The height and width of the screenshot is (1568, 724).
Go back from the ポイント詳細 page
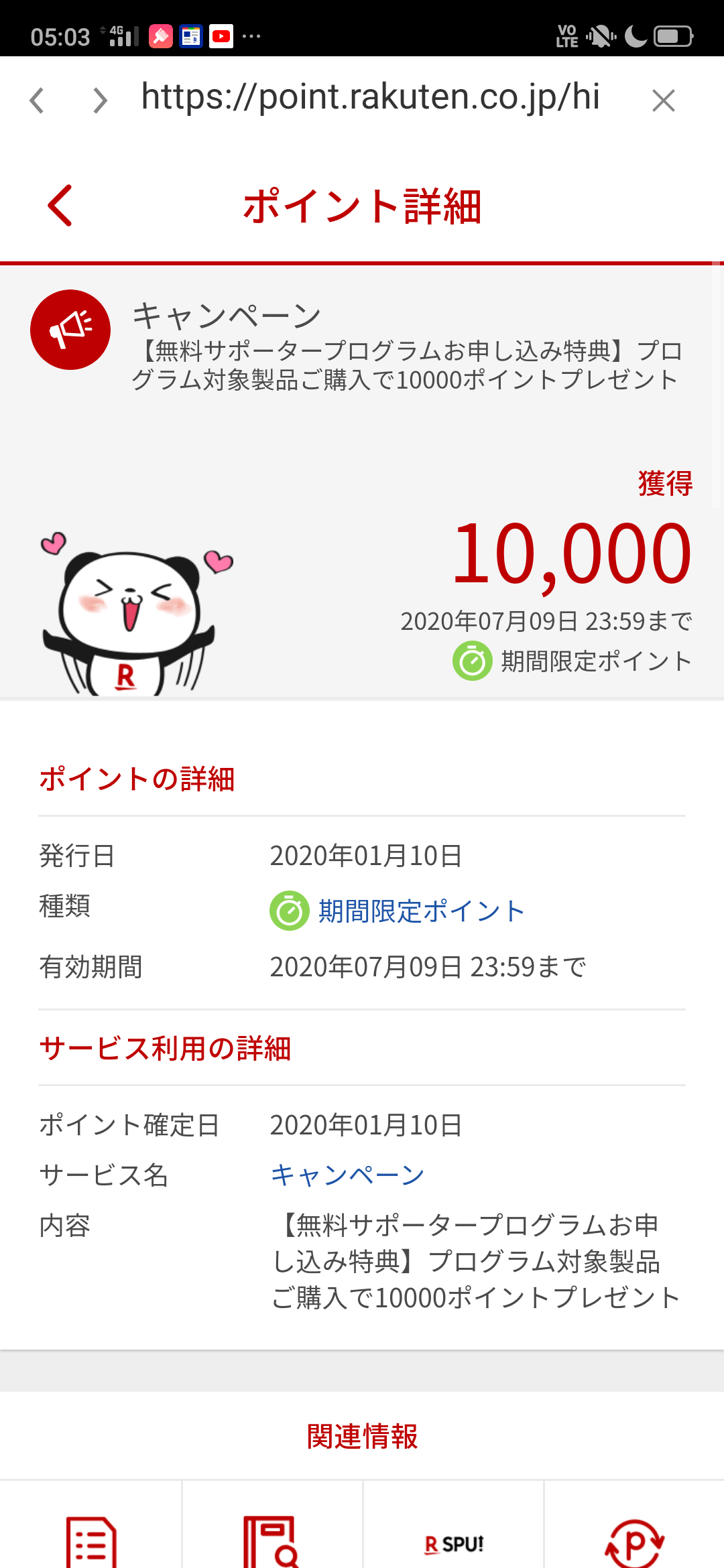point(60,206)
